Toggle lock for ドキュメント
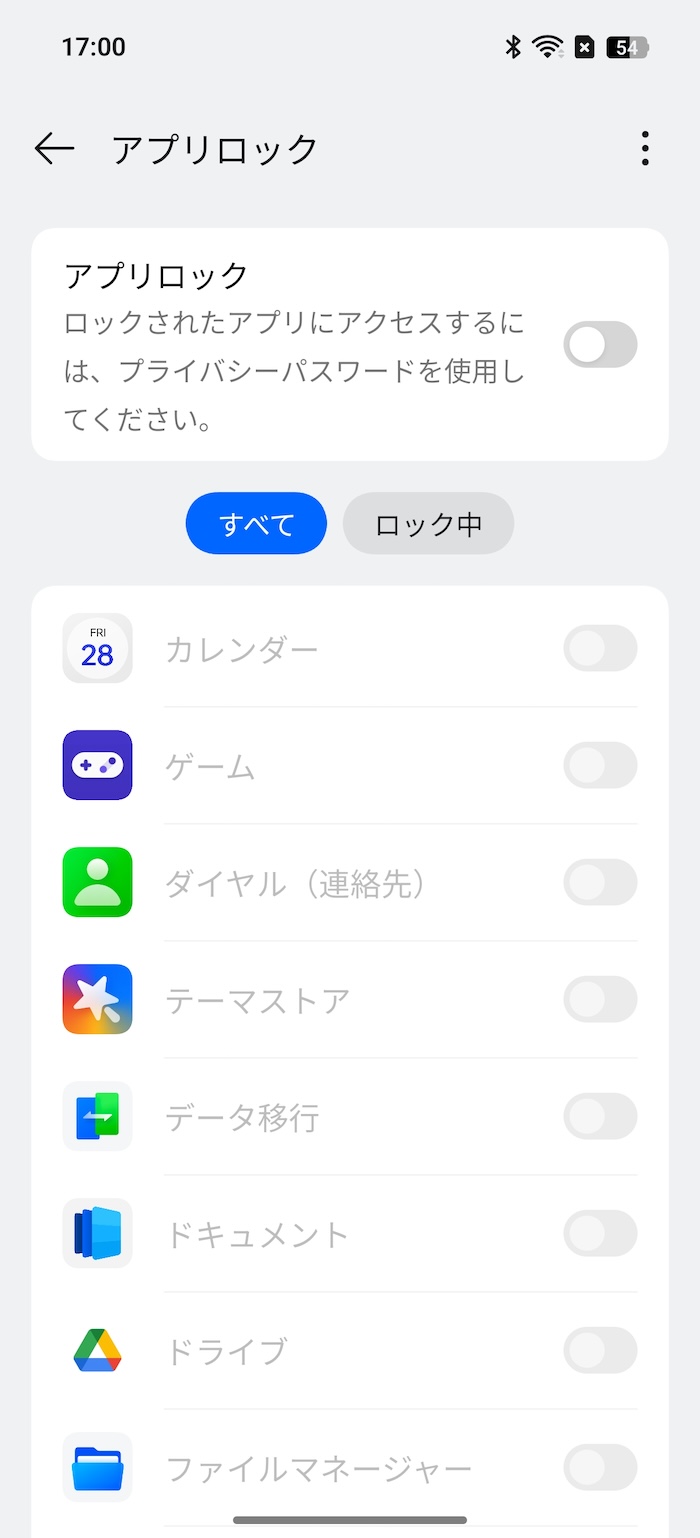This screenshot has height=1538, width=700. pyautogui.click(x=600, y=1233)
